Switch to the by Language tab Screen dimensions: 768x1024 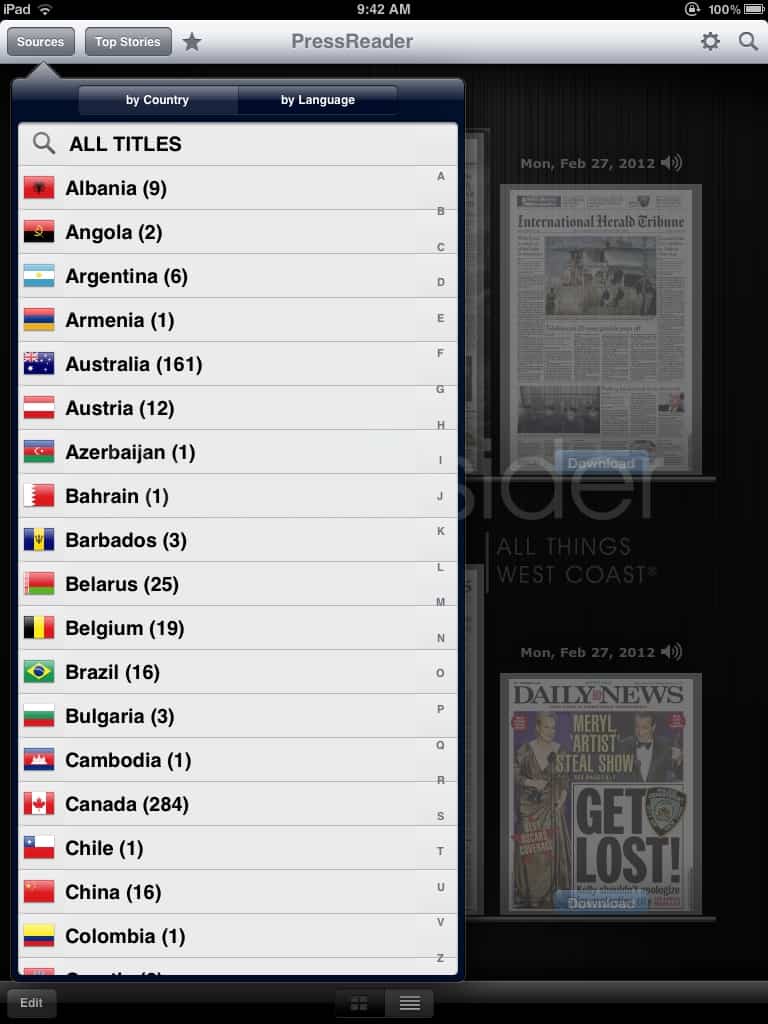[x=317, y=100]
